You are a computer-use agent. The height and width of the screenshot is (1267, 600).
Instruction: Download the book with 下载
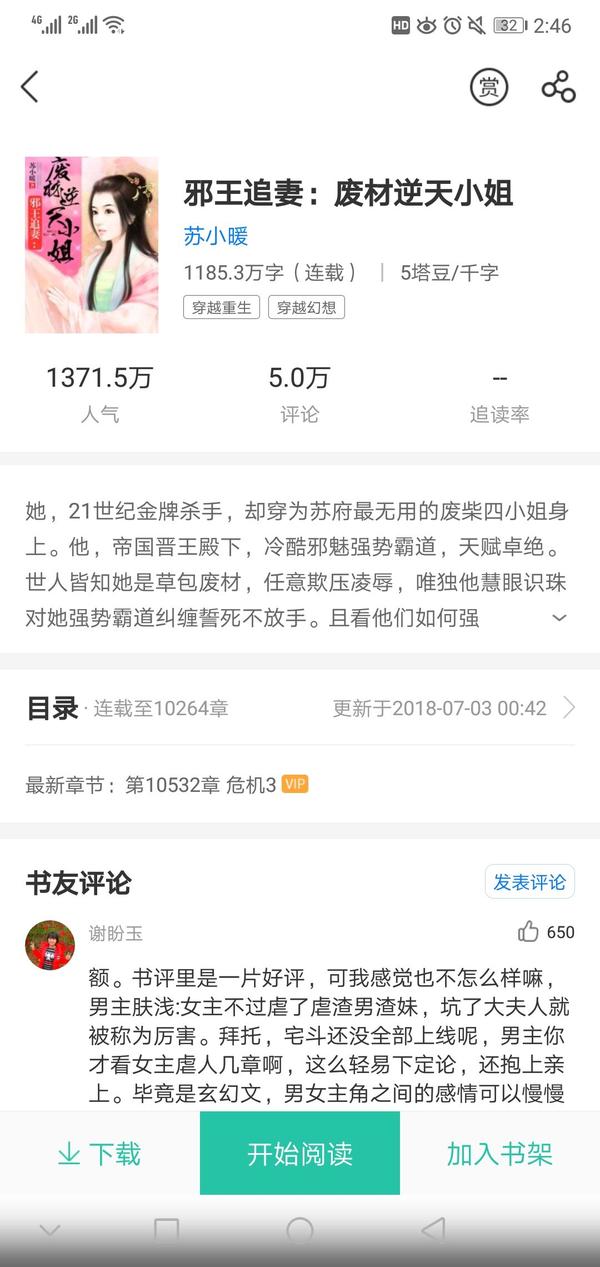[100, 1154]
